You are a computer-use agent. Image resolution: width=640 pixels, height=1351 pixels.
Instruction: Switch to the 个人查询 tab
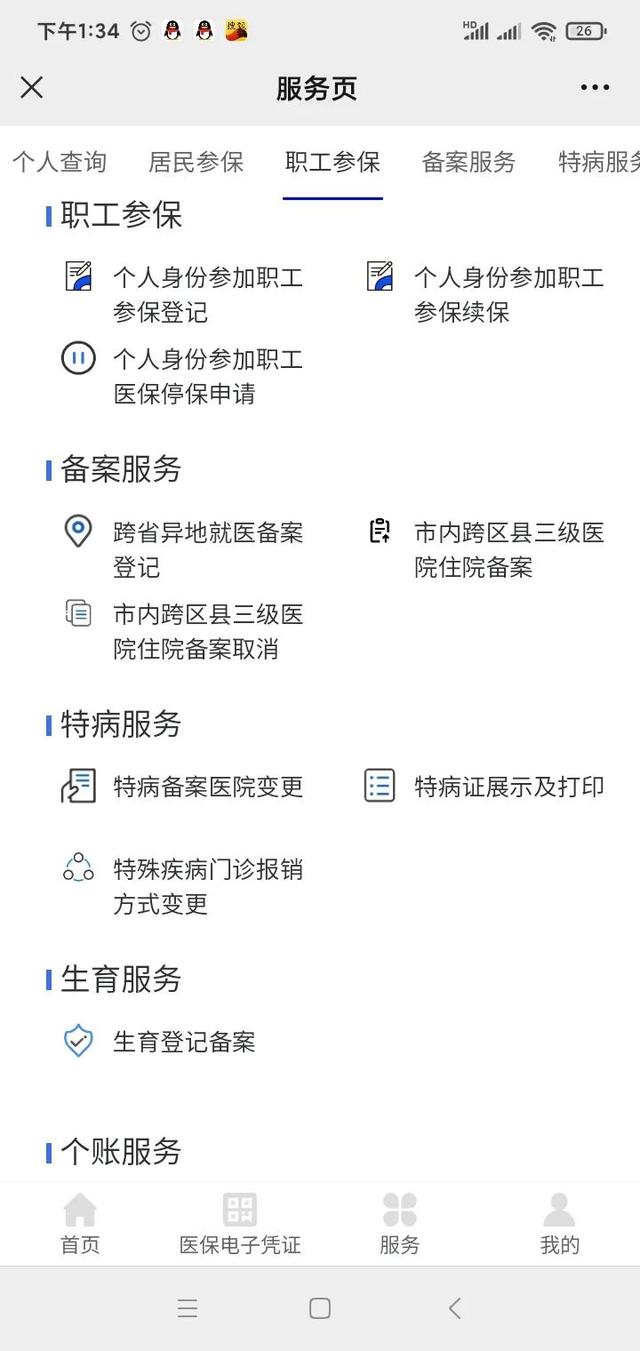59,162
